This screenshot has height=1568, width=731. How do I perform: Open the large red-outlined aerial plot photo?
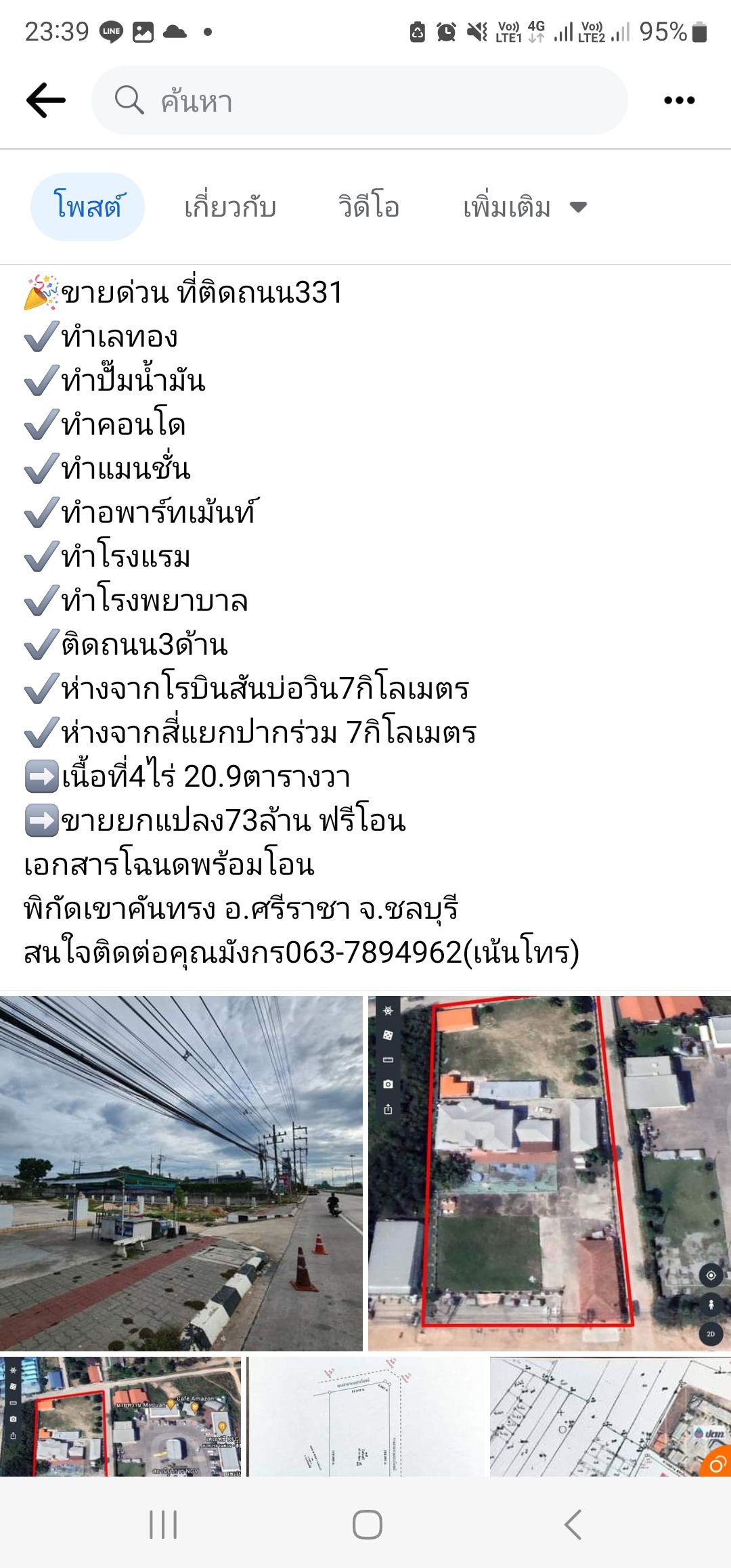tap(550, 1173)
